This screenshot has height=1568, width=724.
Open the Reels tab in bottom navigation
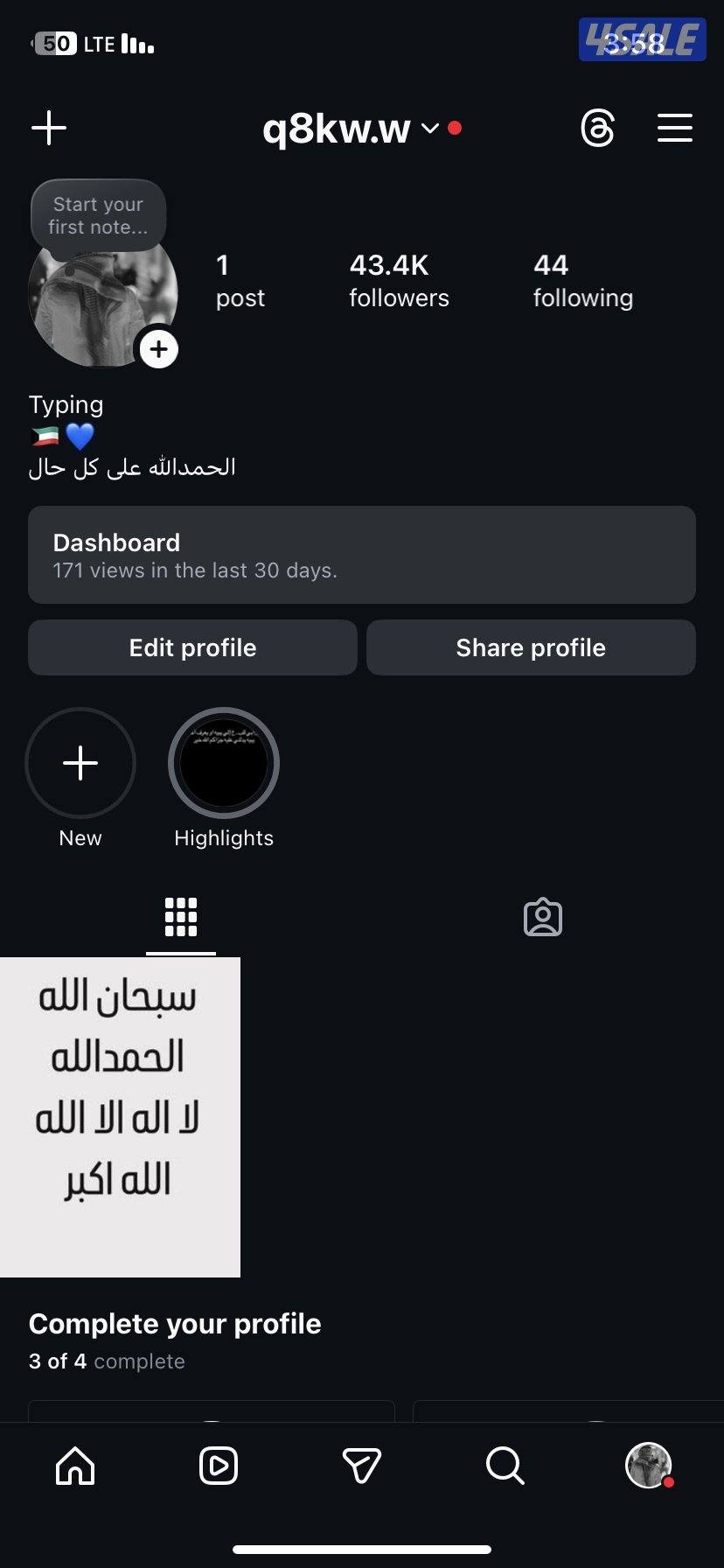pyautogui.click(x=218, y=1466)
